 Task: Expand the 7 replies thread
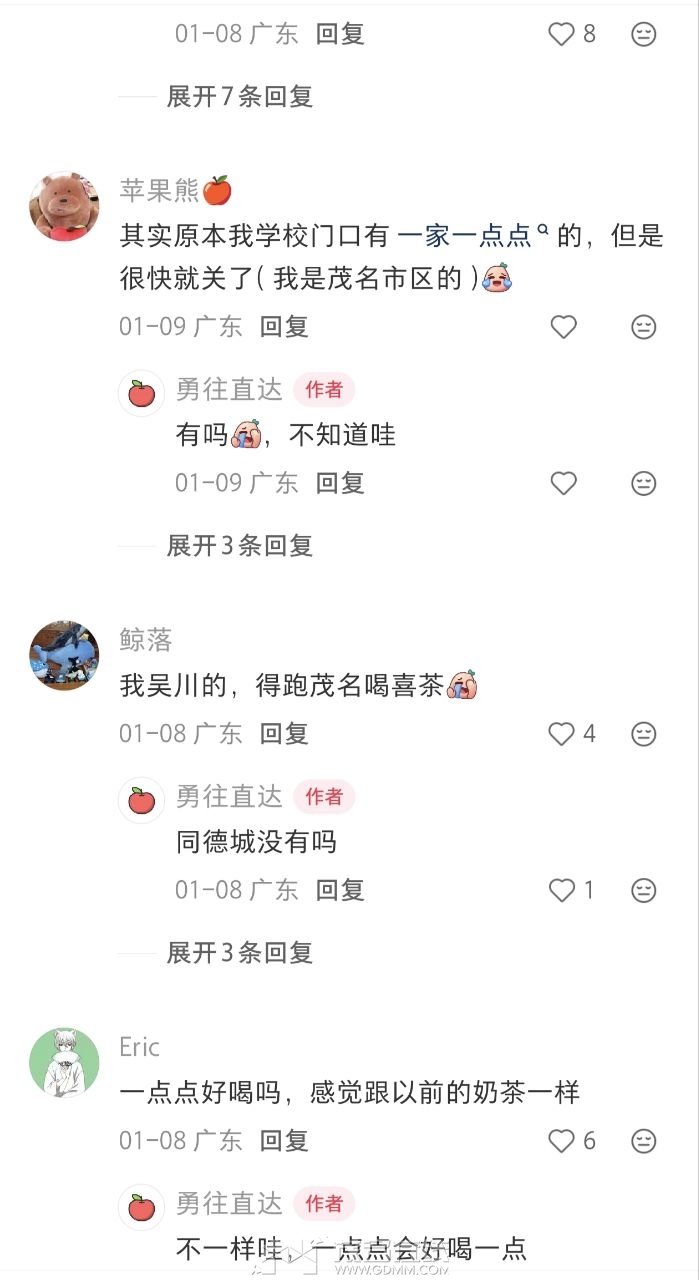click(x=239, y=97)
